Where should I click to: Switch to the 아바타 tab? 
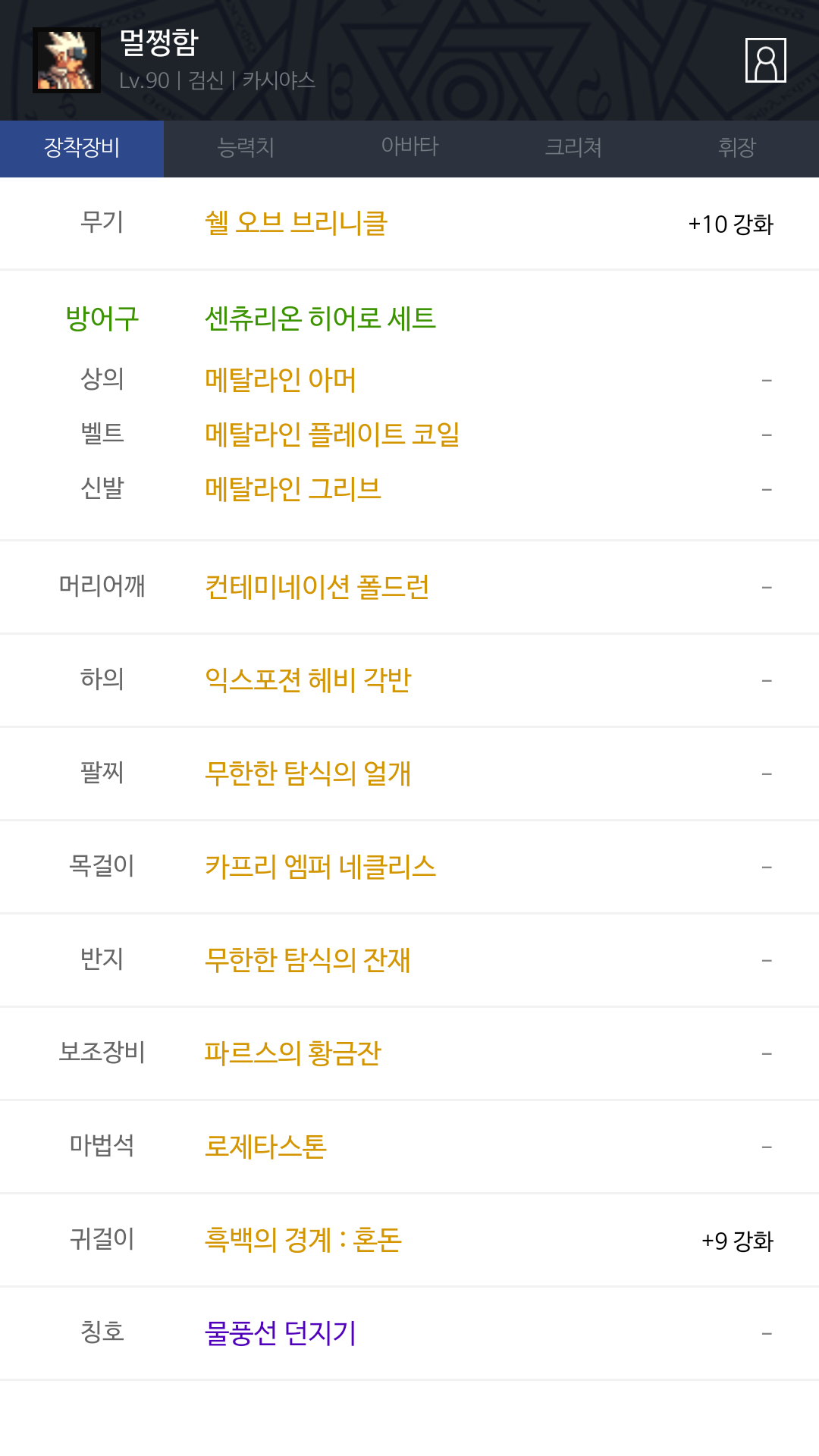(x=409, y=149)
